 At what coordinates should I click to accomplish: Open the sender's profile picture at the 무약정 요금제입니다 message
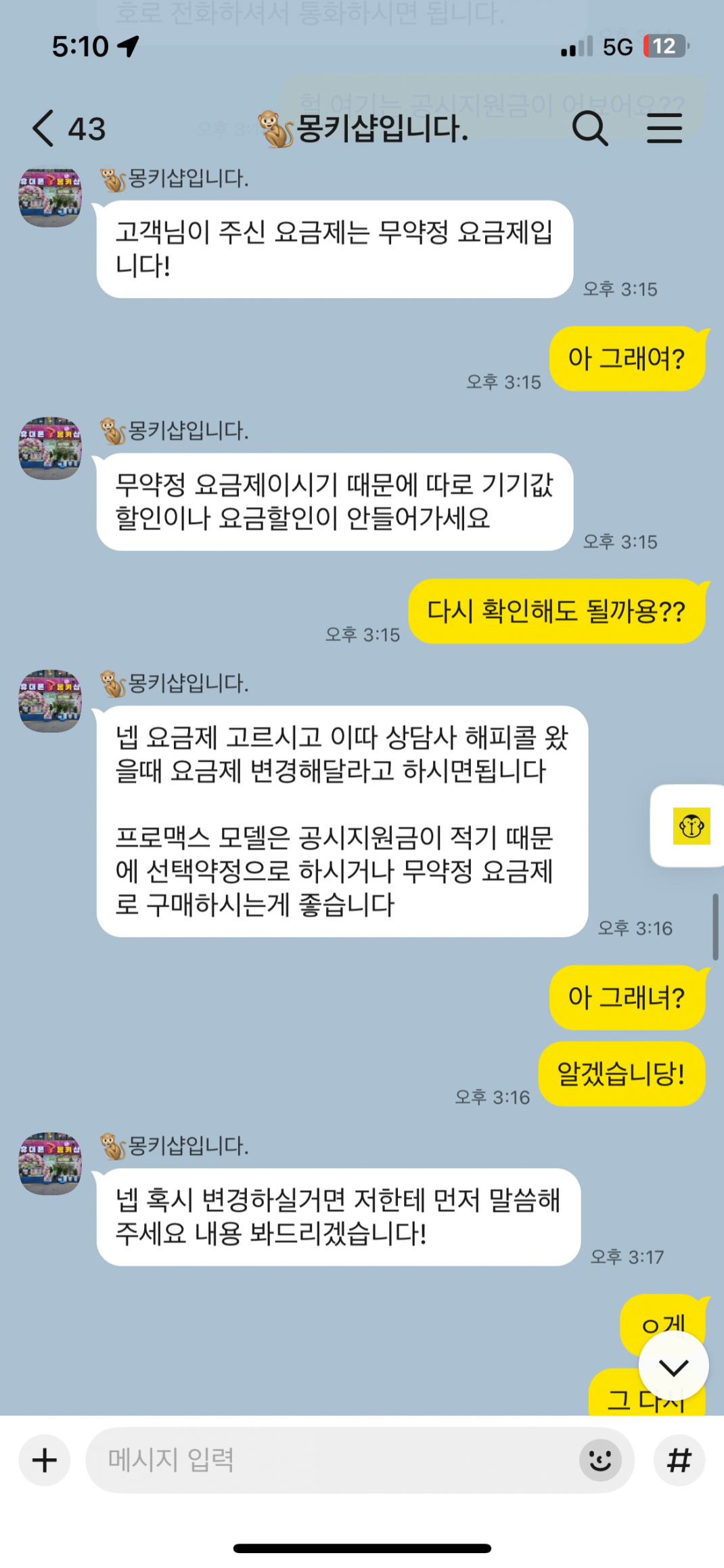tap(50, 197)
